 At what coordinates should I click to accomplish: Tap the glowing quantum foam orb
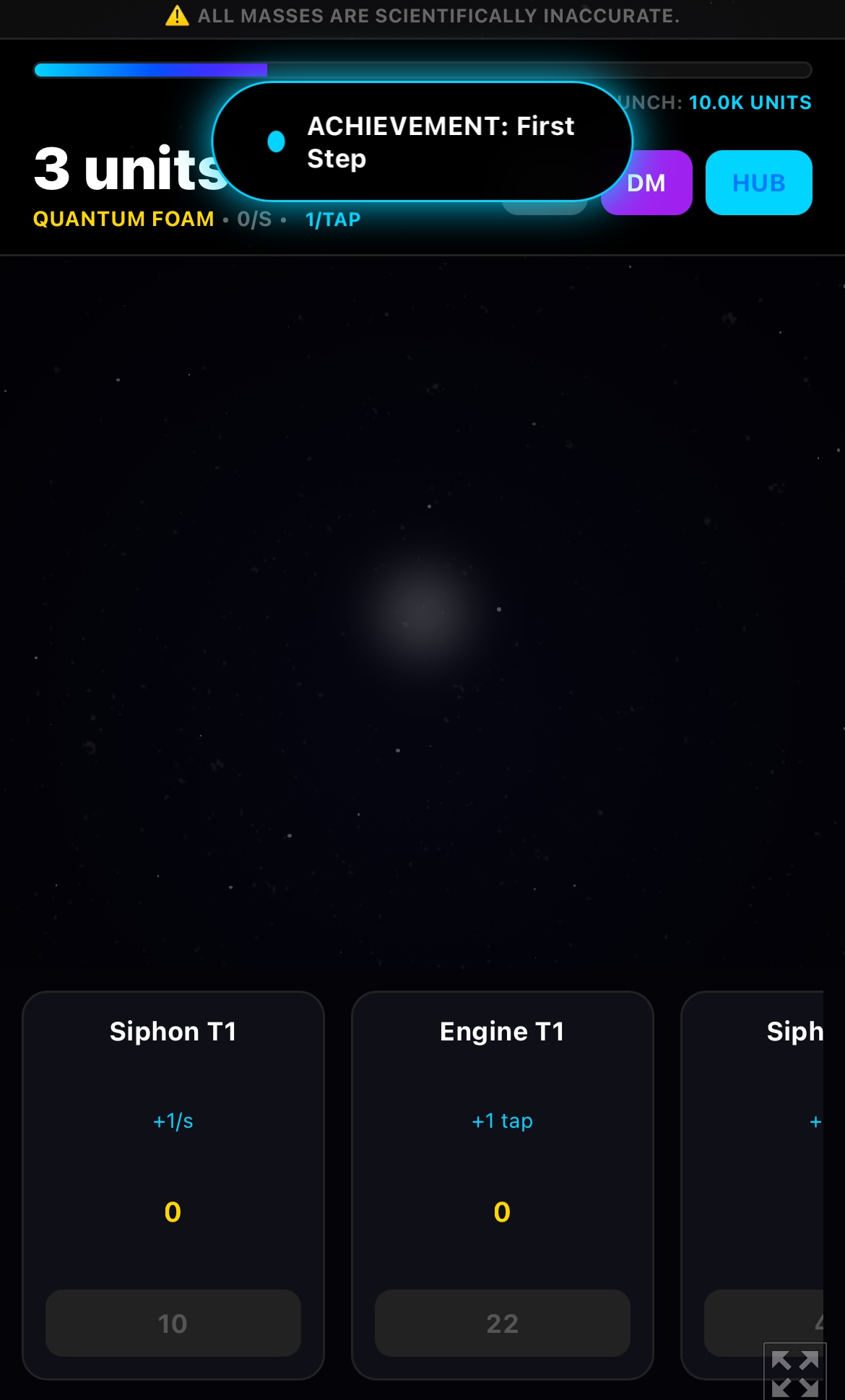tap(424, 612)
